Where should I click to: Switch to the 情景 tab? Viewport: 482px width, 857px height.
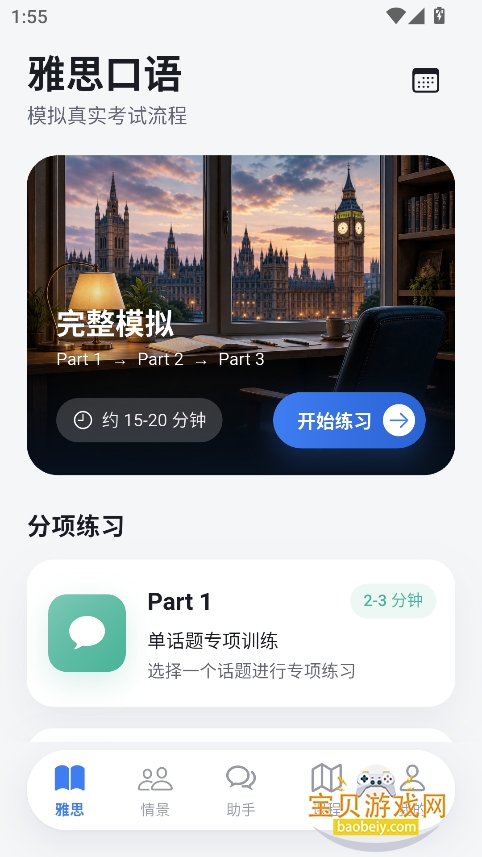(x=155, y=790)
